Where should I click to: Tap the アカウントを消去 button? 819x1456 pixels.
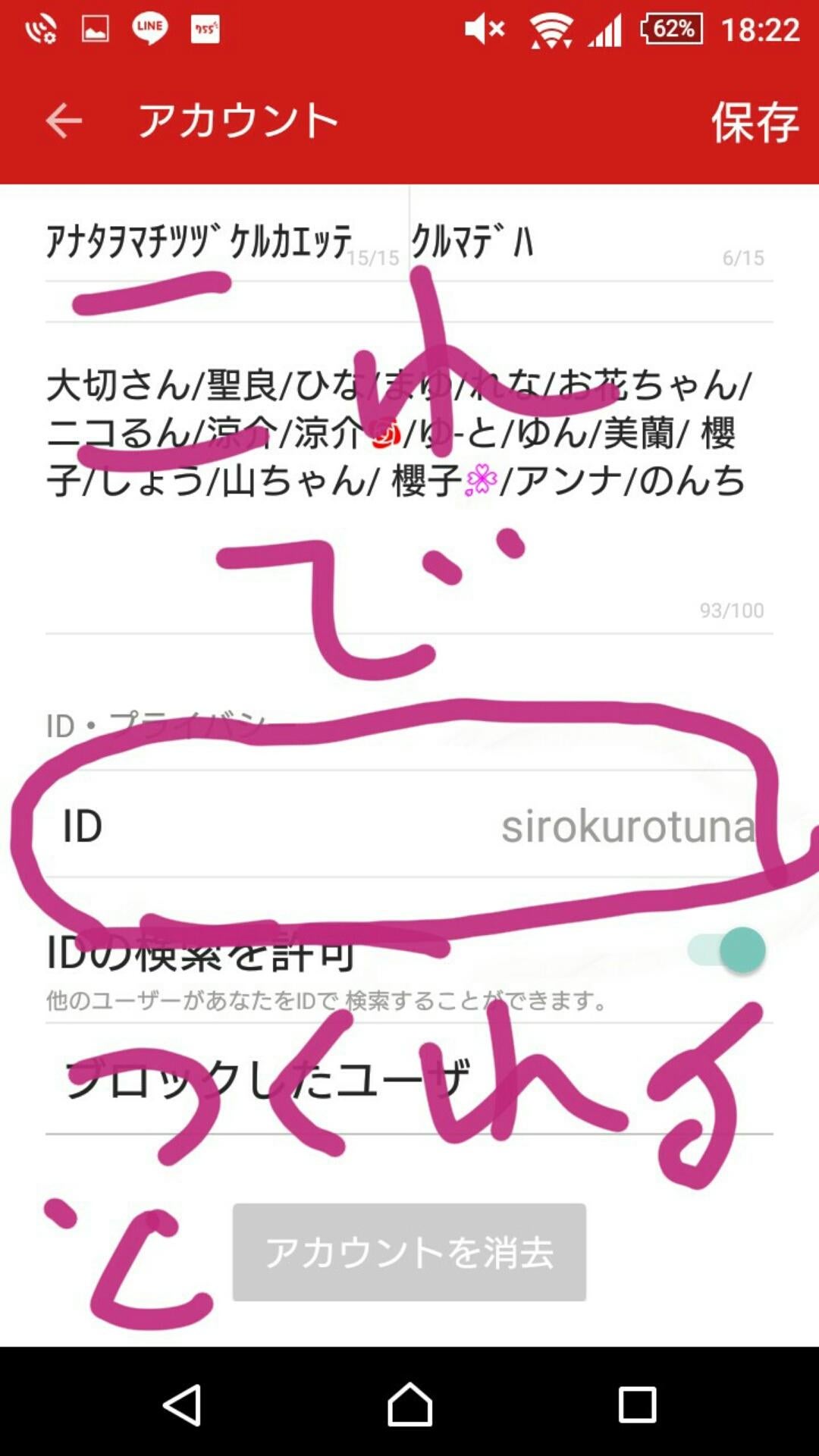pos(409,1252)
